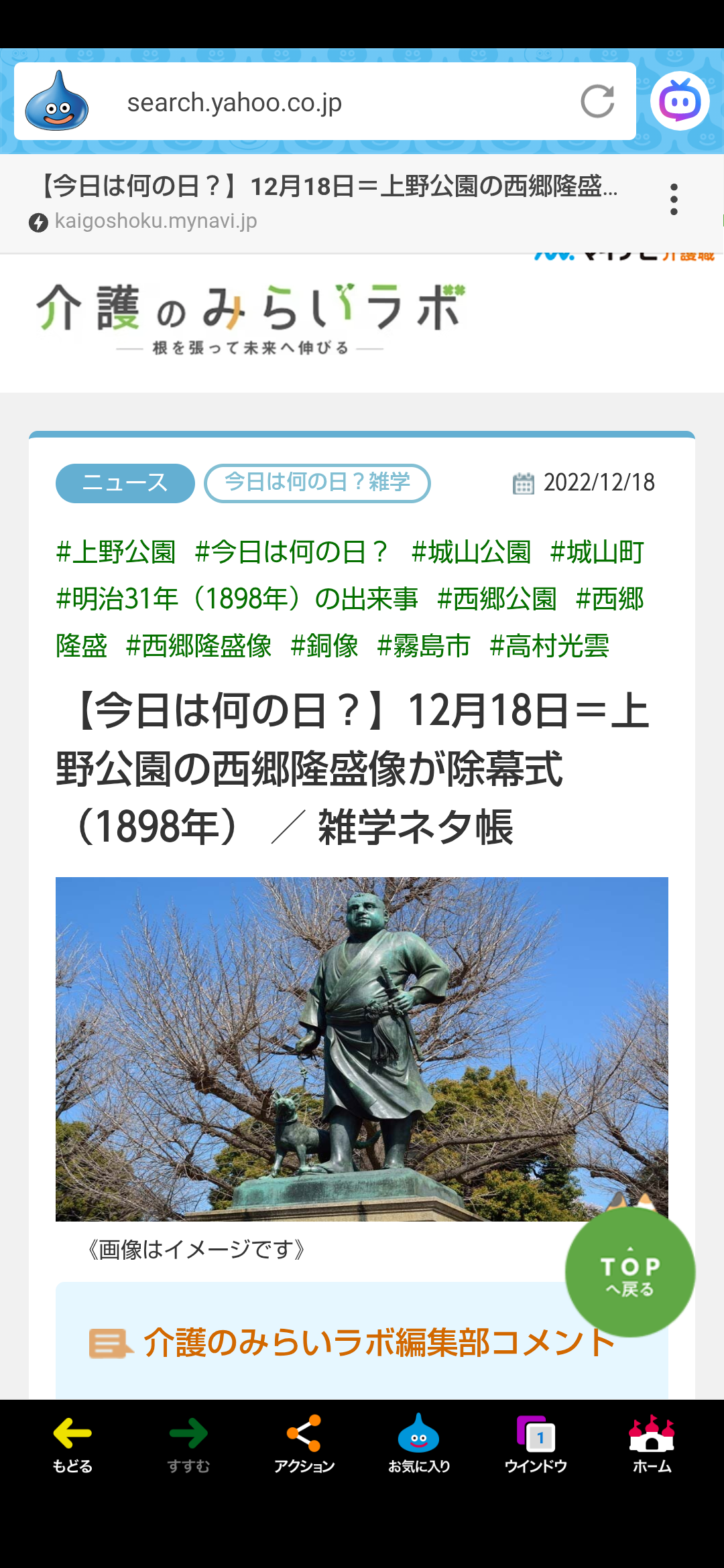Open the ウインドウ tab switcher
Viewport: 724px width, 1568px height.
[x=536, y=1445]
